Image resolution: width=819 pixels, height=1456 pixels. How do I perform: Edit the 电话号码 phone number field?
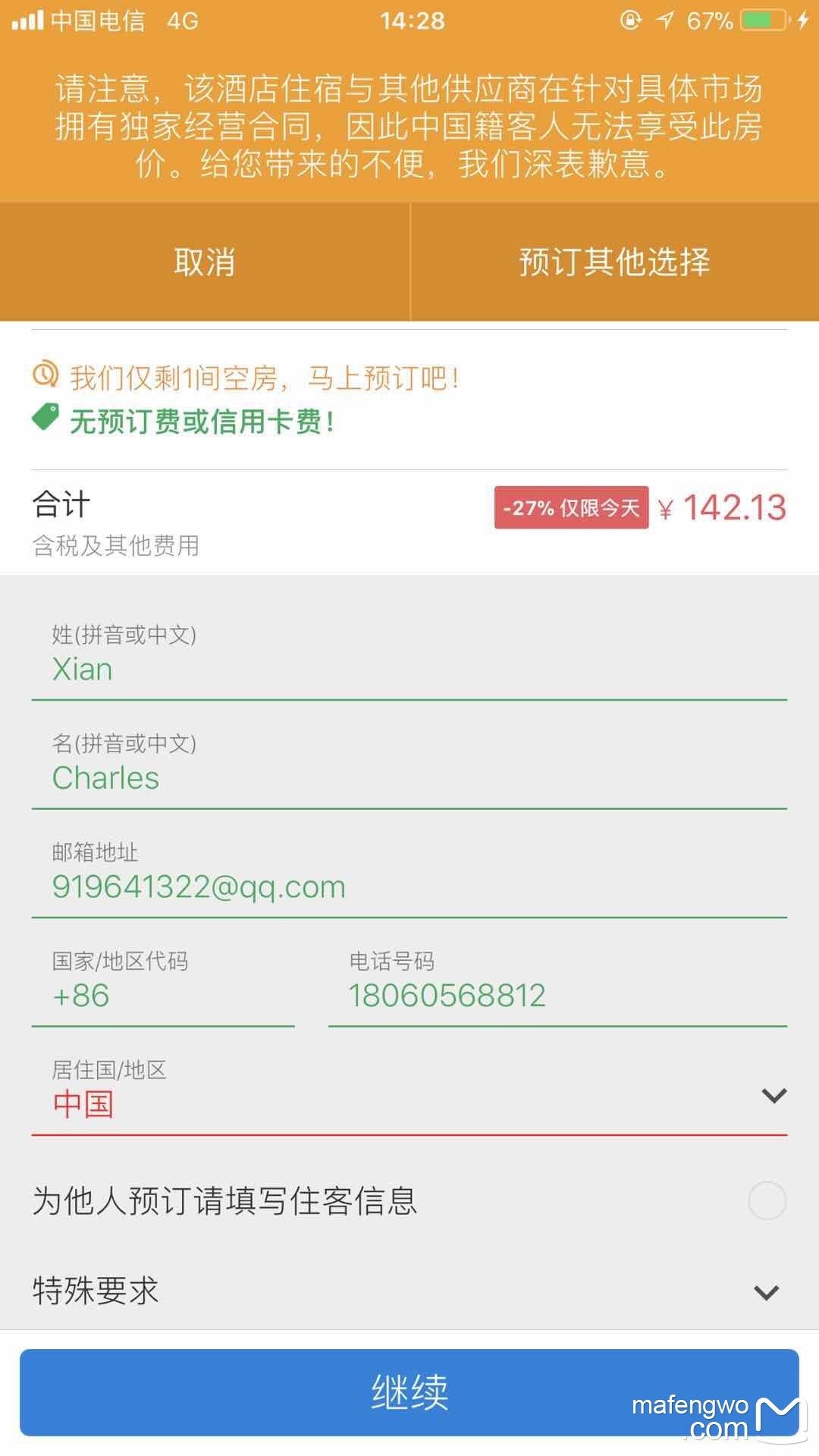tap(557, 984)
